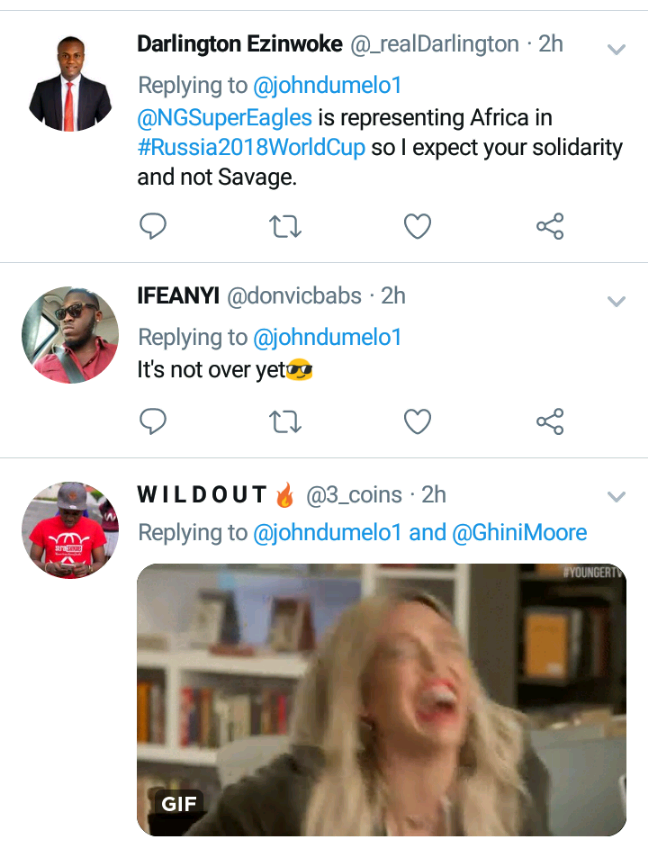648x858 pixels.
Task: Share IFEANYI's tweet
Action: (x=550, y=421)
